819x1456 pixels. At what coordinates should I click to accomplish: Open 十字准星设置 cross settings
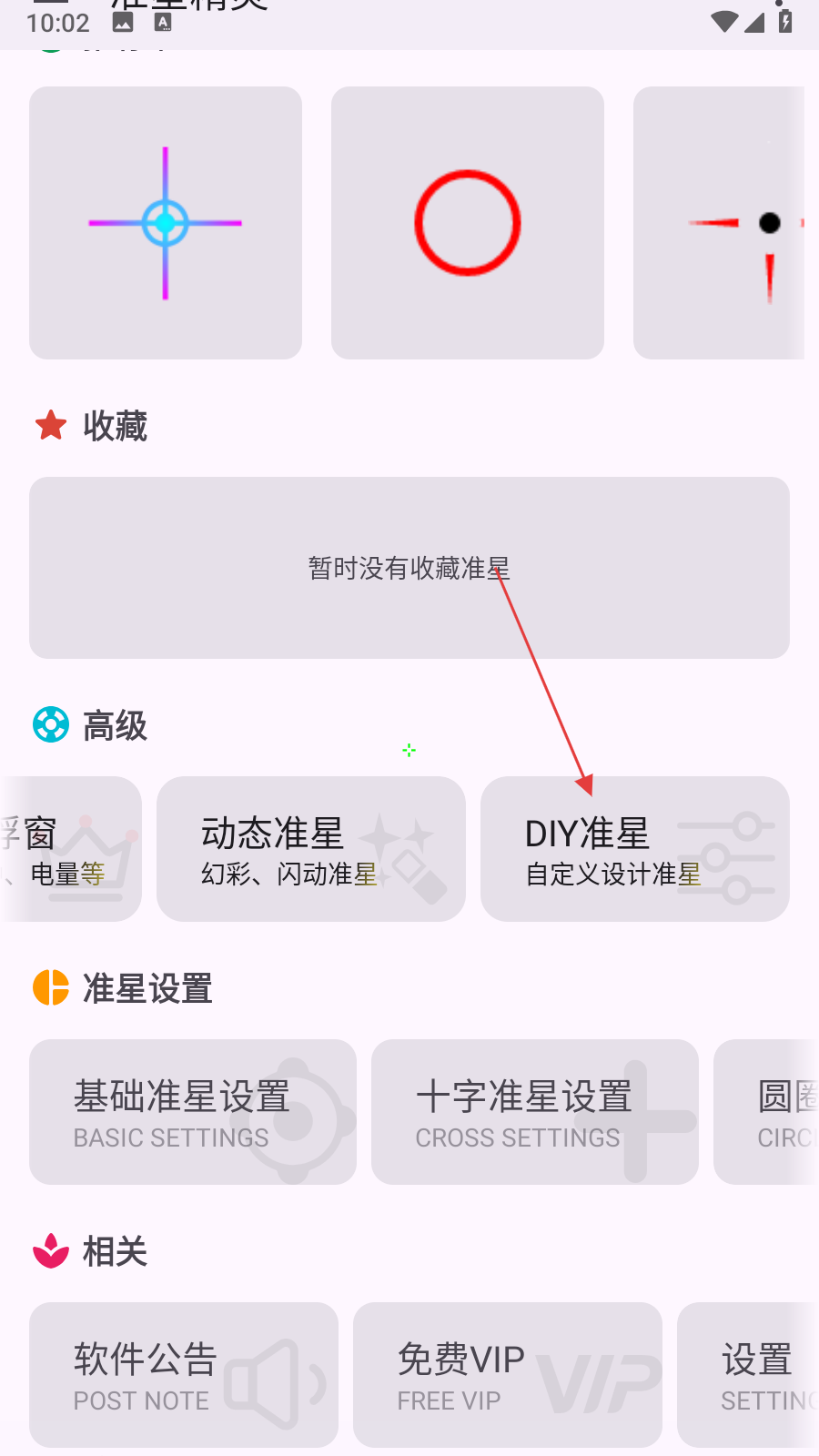[x=535, y=1112]
